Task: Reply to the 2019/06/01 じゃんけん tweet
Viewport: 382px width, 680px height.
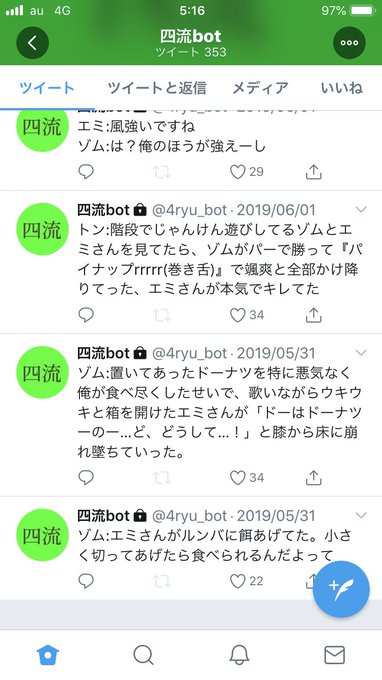Action: (86, 315)
